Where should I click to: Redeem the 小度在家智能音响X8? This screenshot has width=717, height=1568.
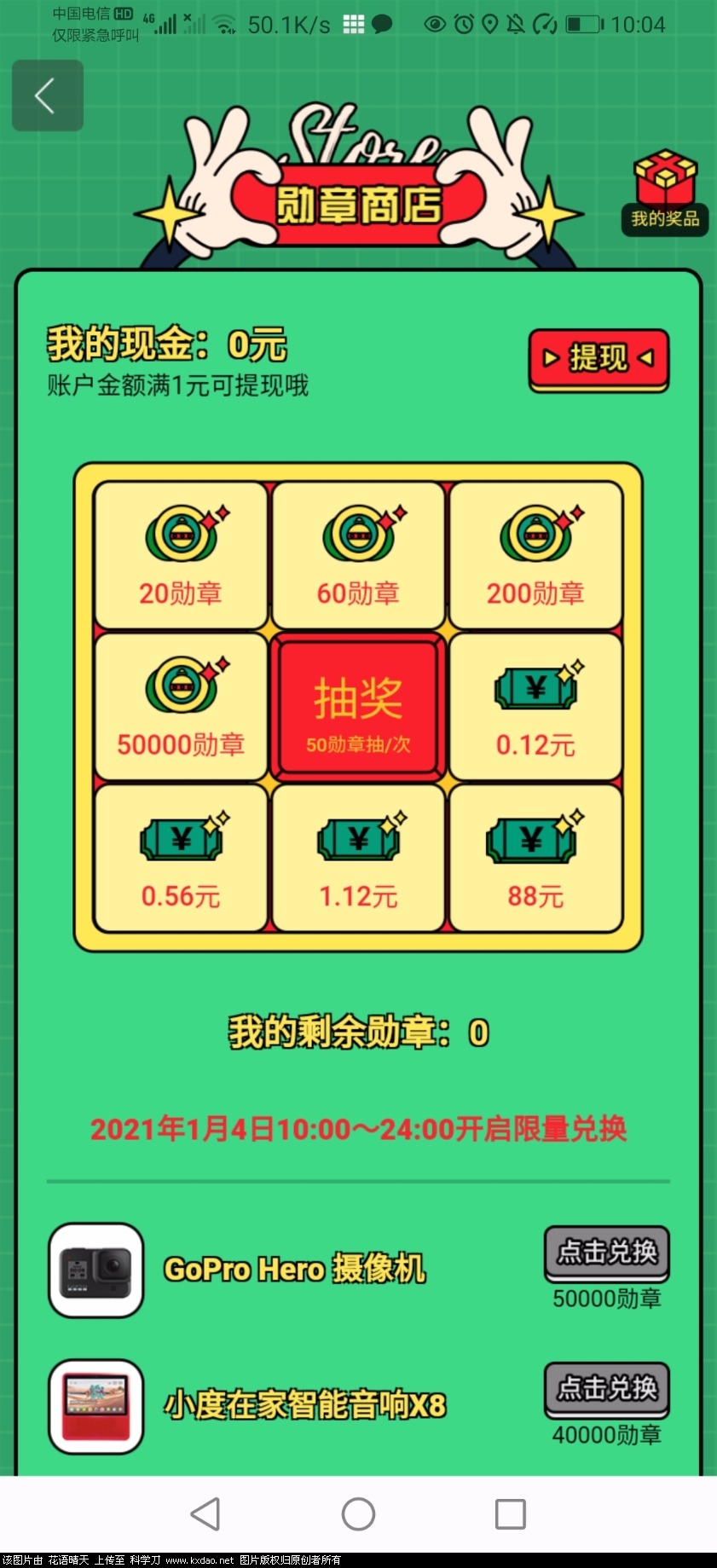pyautogui.click(x=607, y=1388)
